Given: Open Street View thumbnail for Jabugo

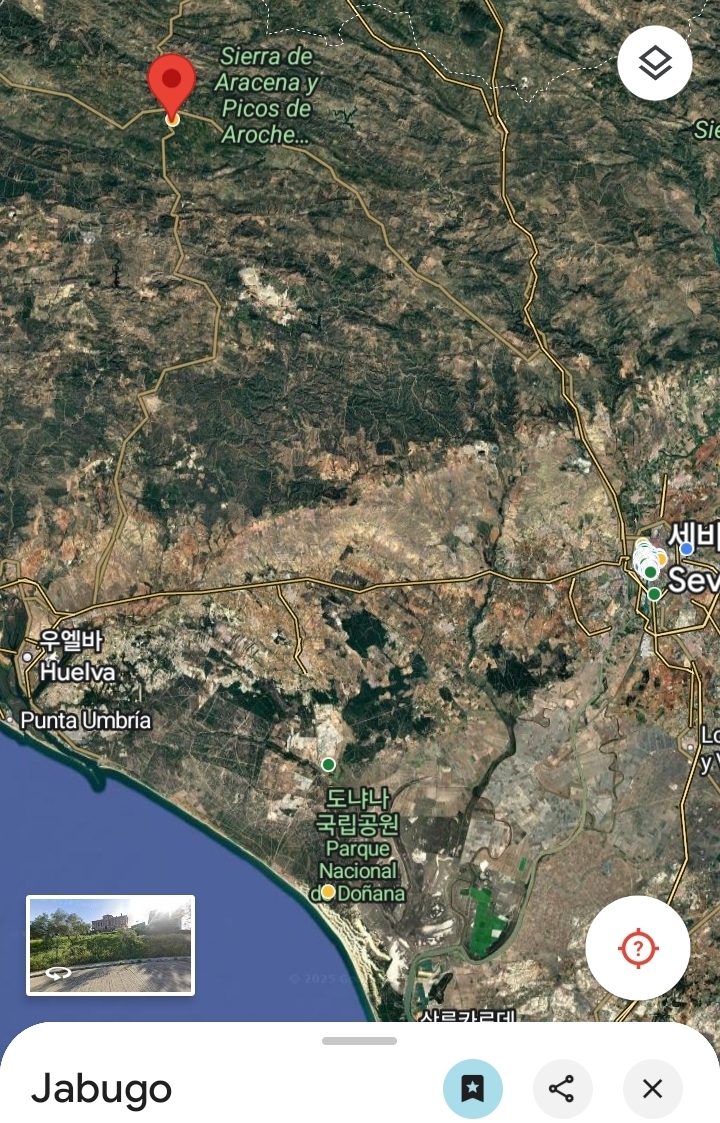Looking at the screenshot, I should 110,945.
